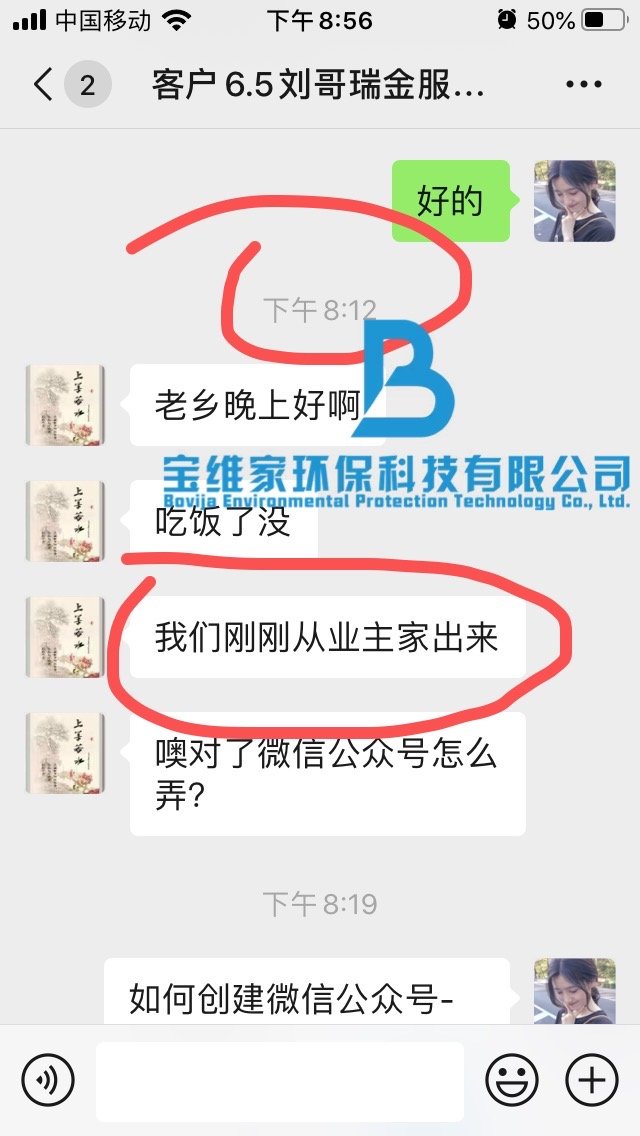Open the emoji sticker panel
The width and height of the screenshot is (640, 1136).
[x=511, y=1081]
